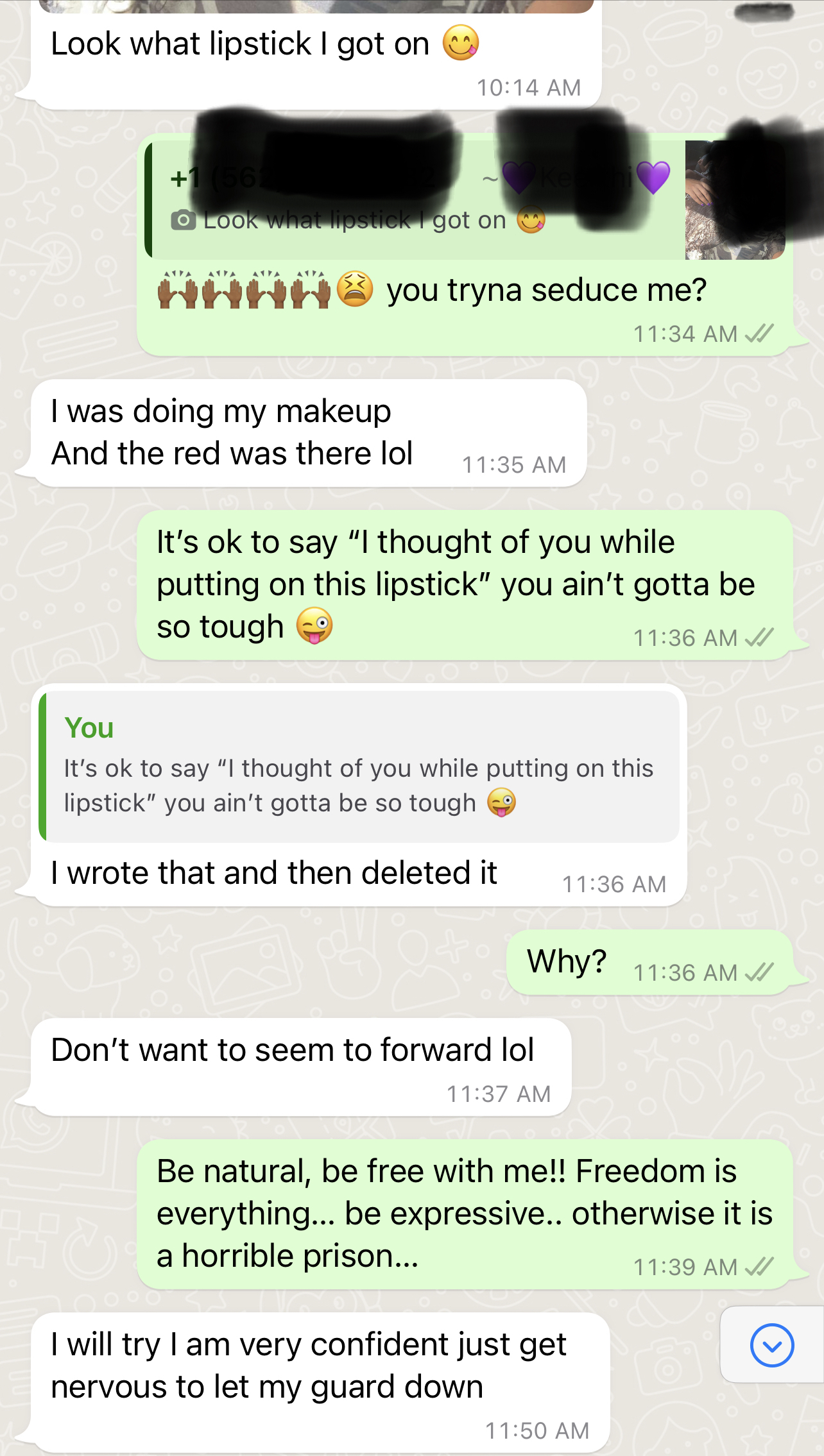The width and height of the screenshot is (824, 1456).
Task: Jump to latest messages with down arrow
Action: click(771, 1345)
